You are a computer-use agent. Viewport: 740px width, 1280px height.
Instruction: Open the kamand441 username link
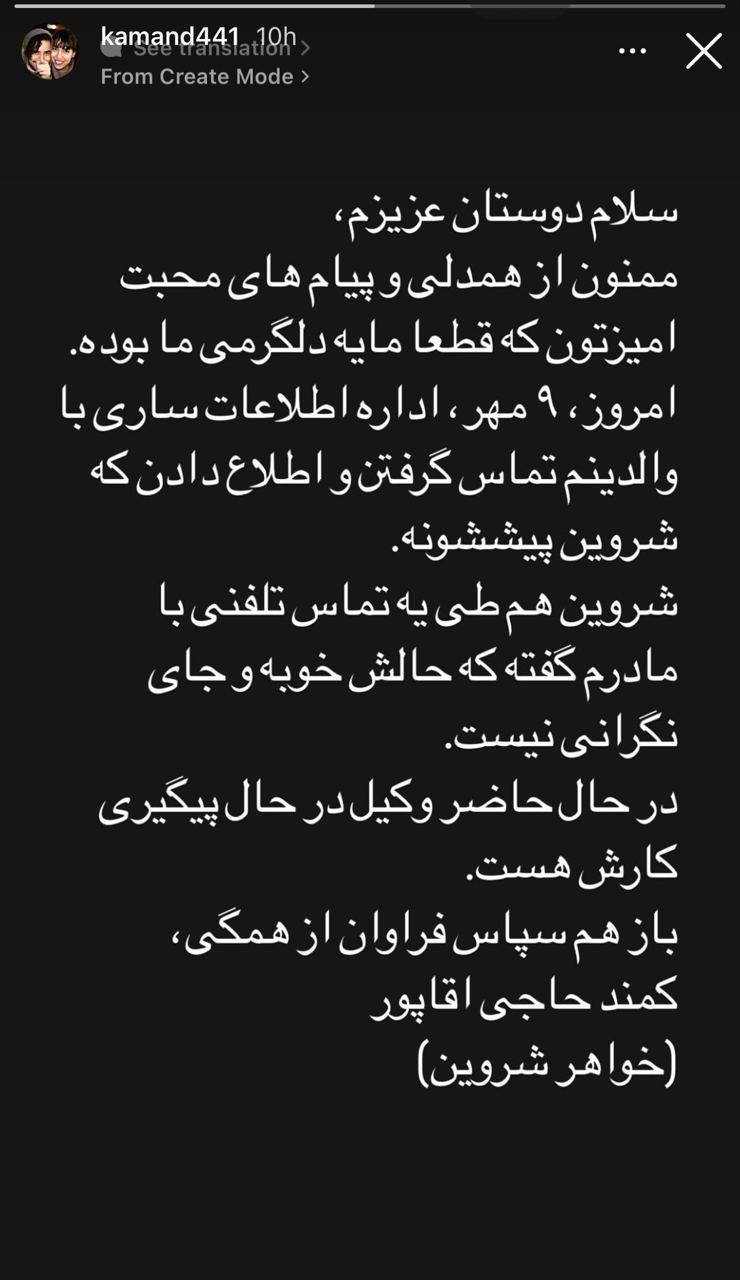coord(170,36)
